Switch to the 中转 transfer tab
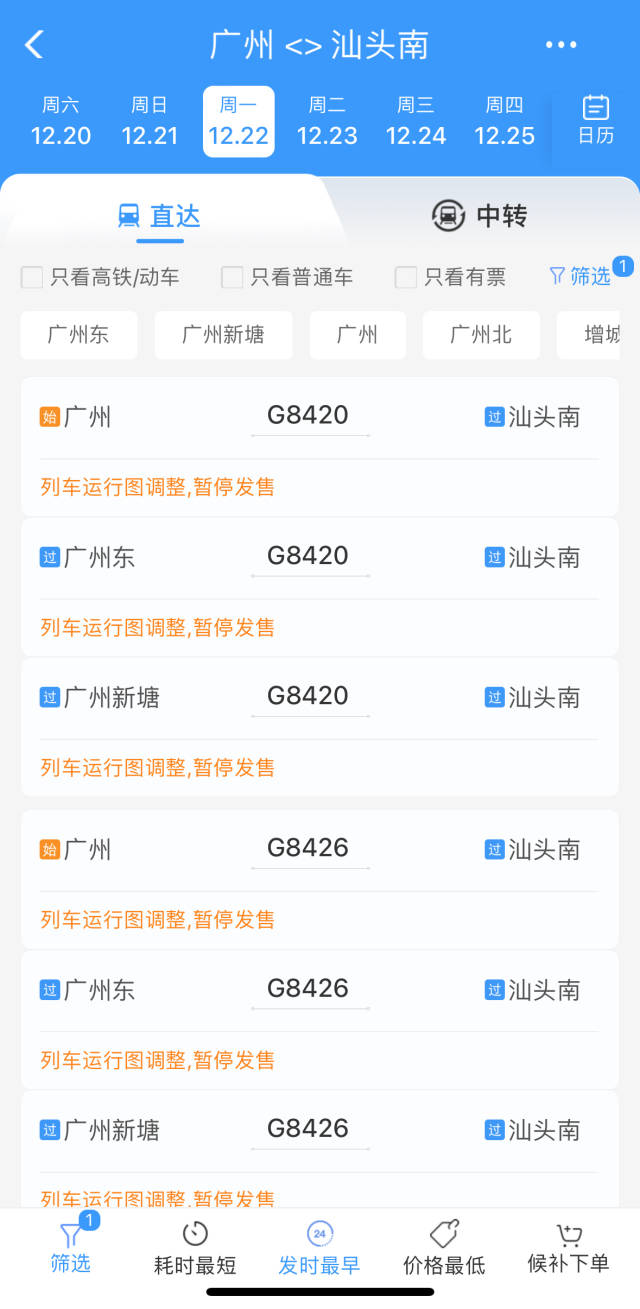640x1309 pixels. coord(480,215)
